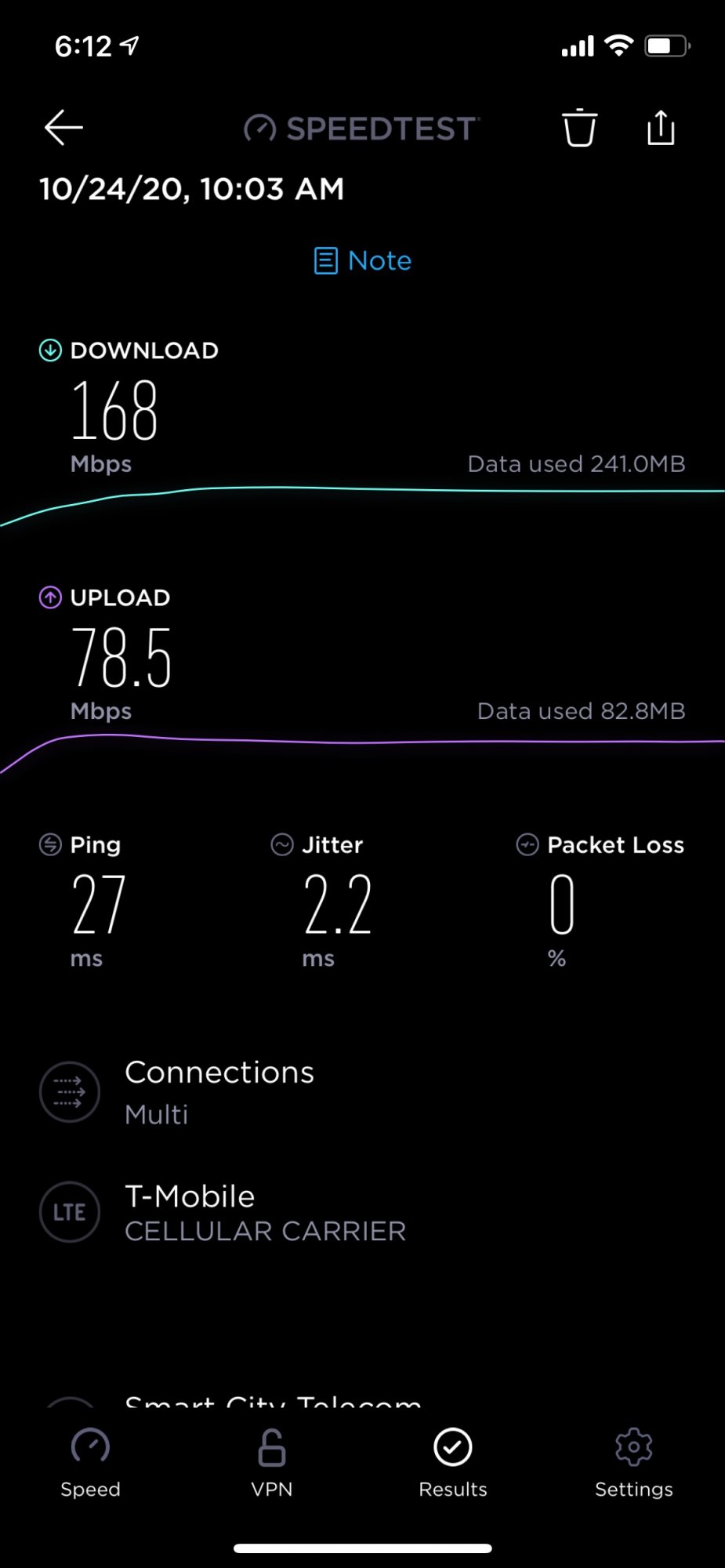Share this speed test result
Viewport: 725px width, 1568px height.
[661, 128]
